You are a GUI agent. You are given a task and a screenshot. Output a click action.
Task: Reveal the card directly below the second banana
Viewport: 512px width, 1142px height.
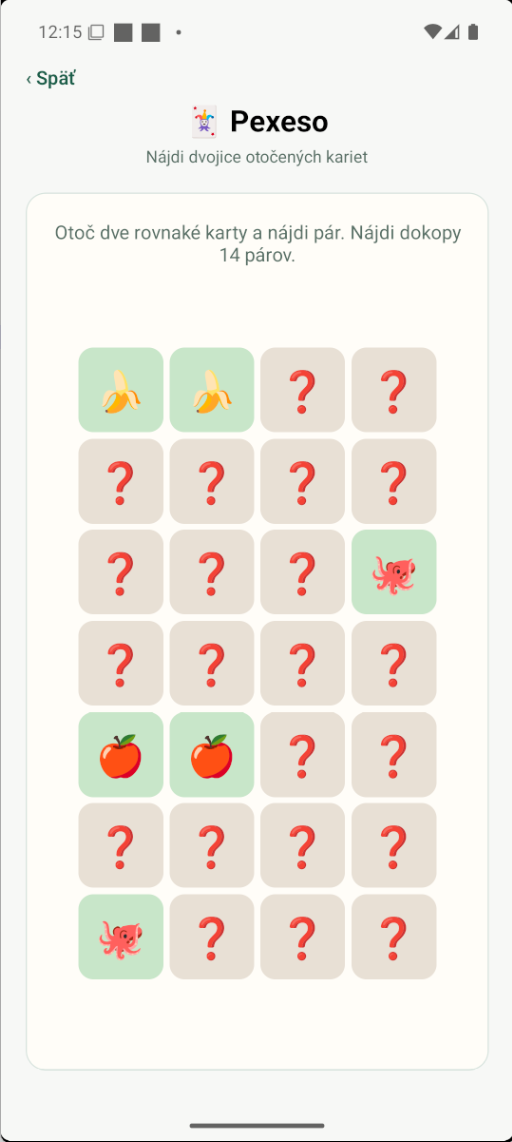coord(212,481)
